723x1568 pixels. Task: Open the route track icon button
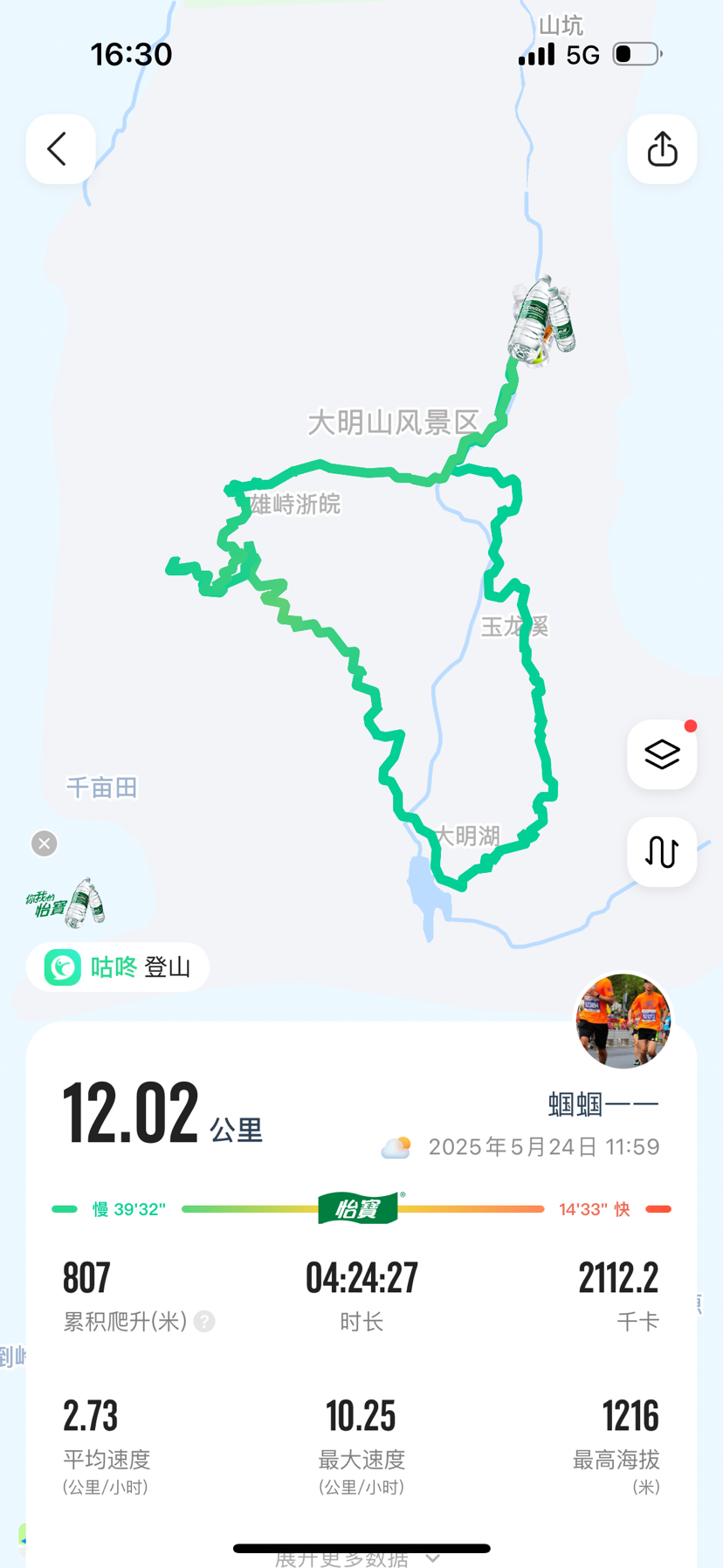point(662,852)
